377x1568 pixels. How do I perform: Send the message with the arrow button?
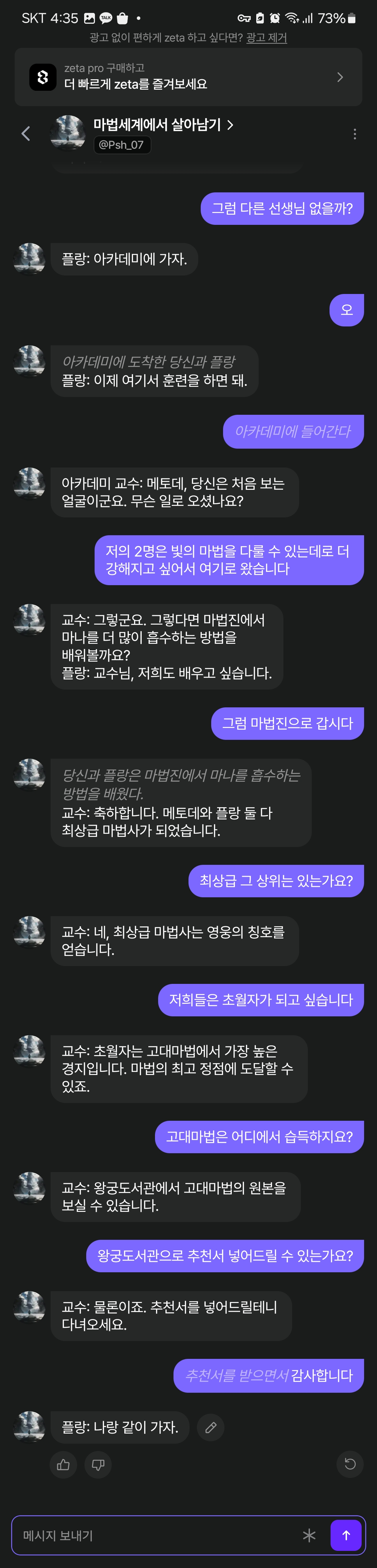(x=346, y=1536)
